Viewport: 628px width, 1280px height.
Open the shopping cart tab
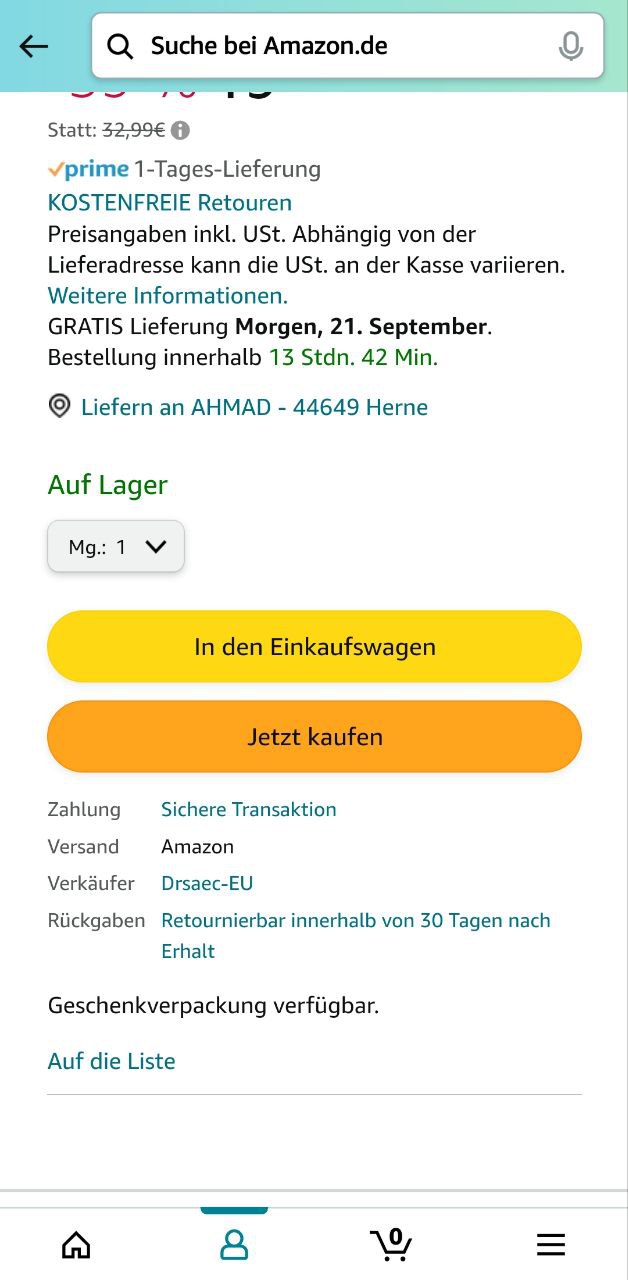coord(391,1244)
